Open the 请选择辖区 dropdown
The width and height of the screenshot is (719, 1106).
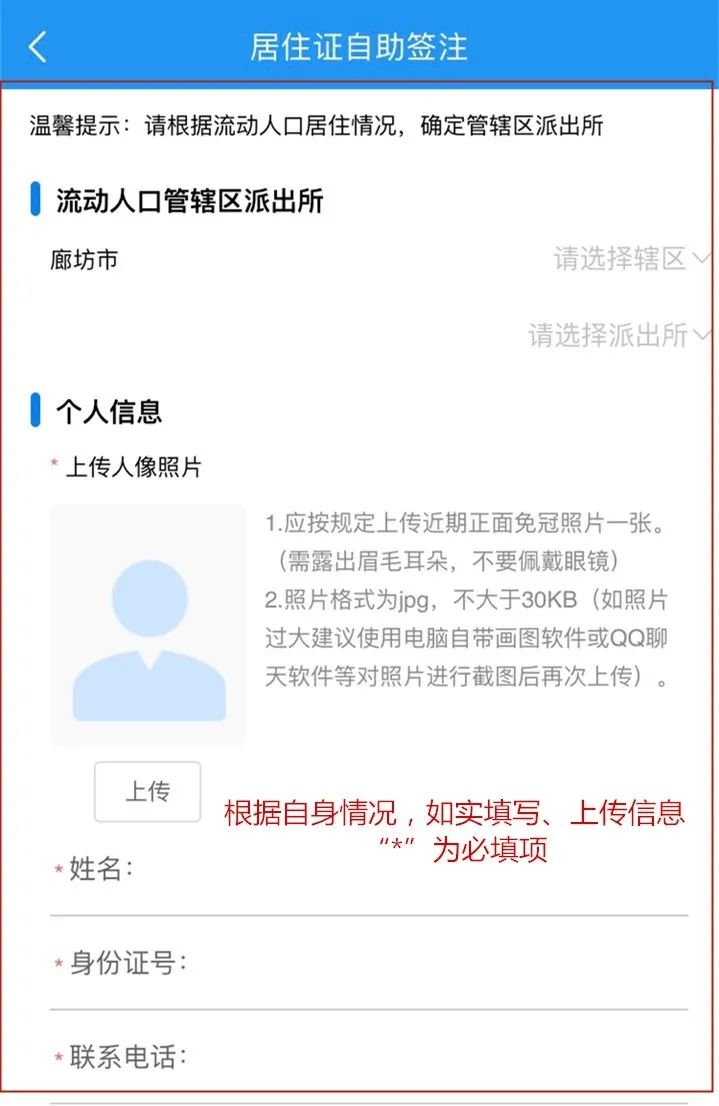click(631, 259)
